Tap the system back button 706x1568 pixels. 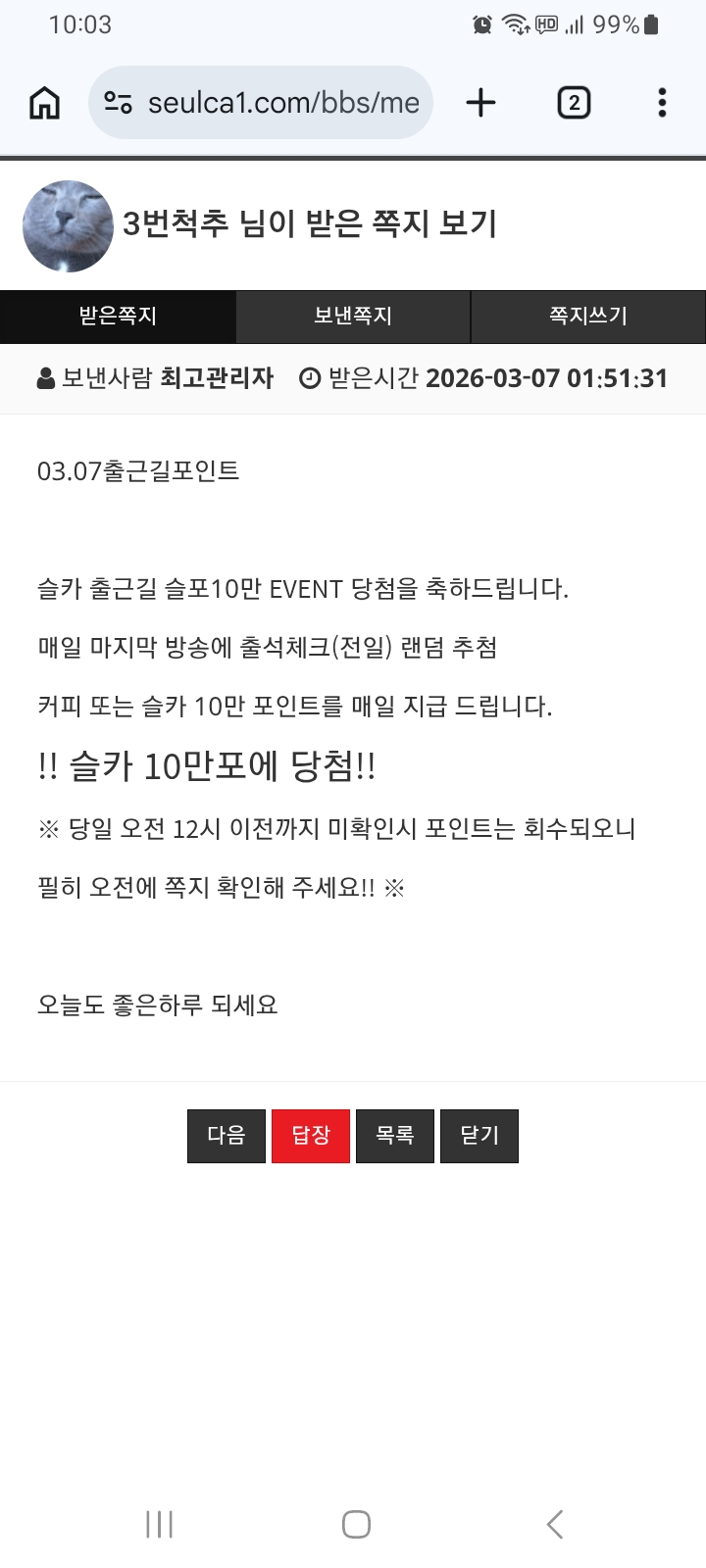point(554,1524)
